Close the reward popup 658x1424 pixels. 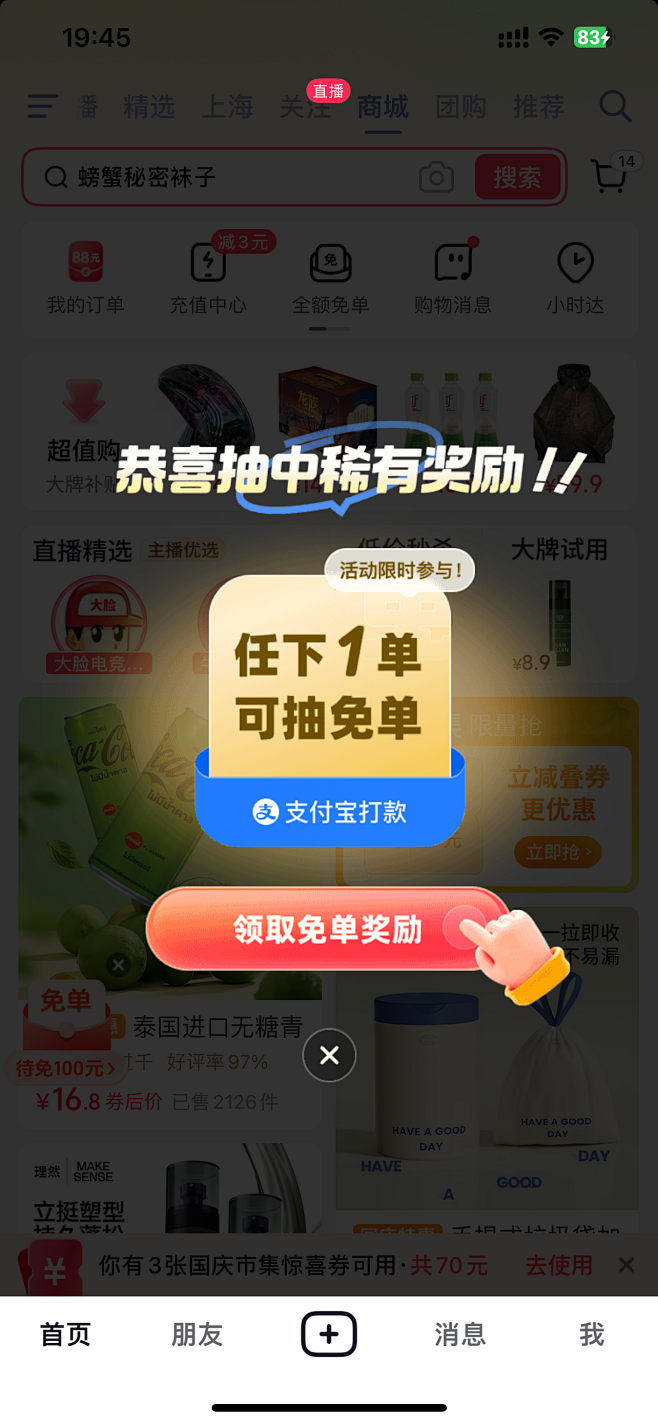coord(329,1055)
